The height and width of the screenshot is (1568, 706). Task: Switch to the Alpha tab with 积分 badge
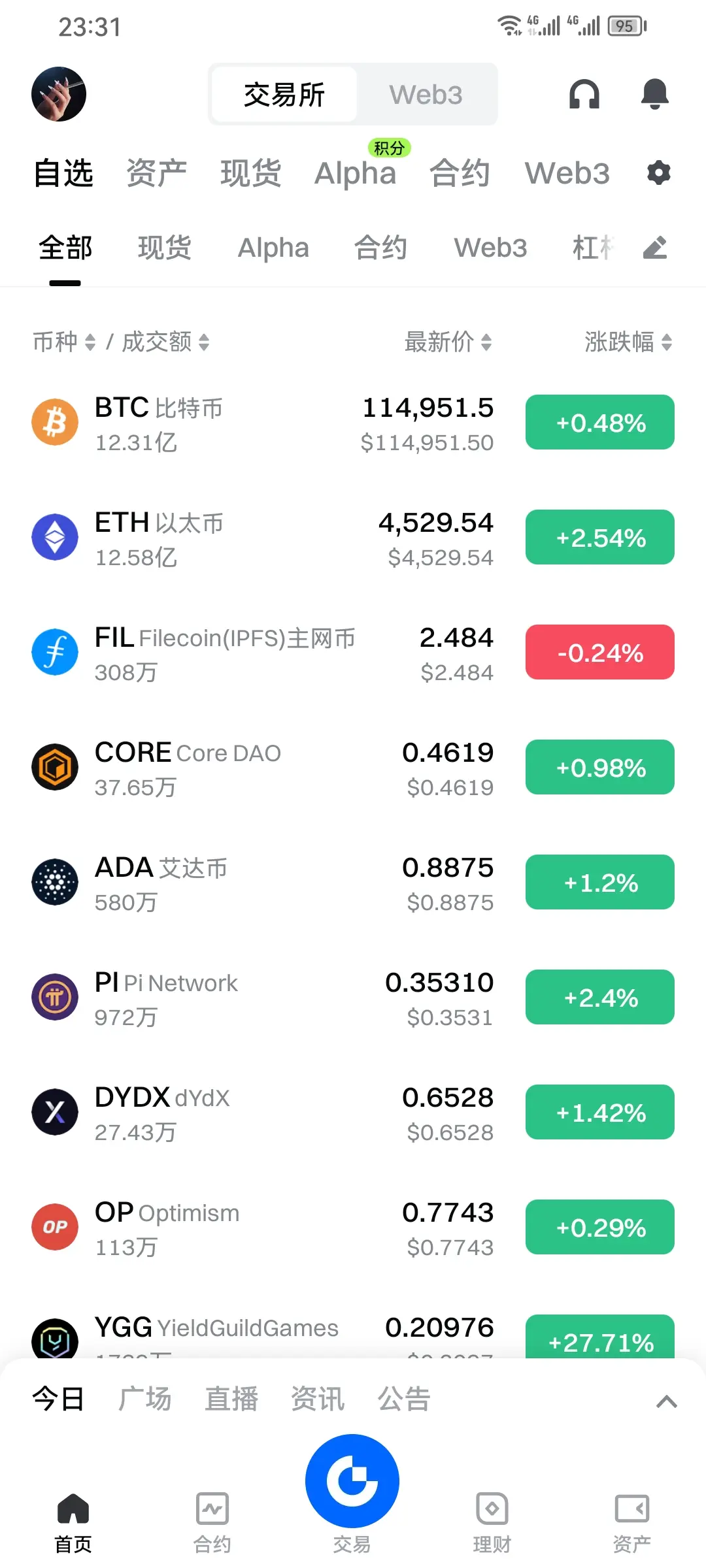(355, 173)
